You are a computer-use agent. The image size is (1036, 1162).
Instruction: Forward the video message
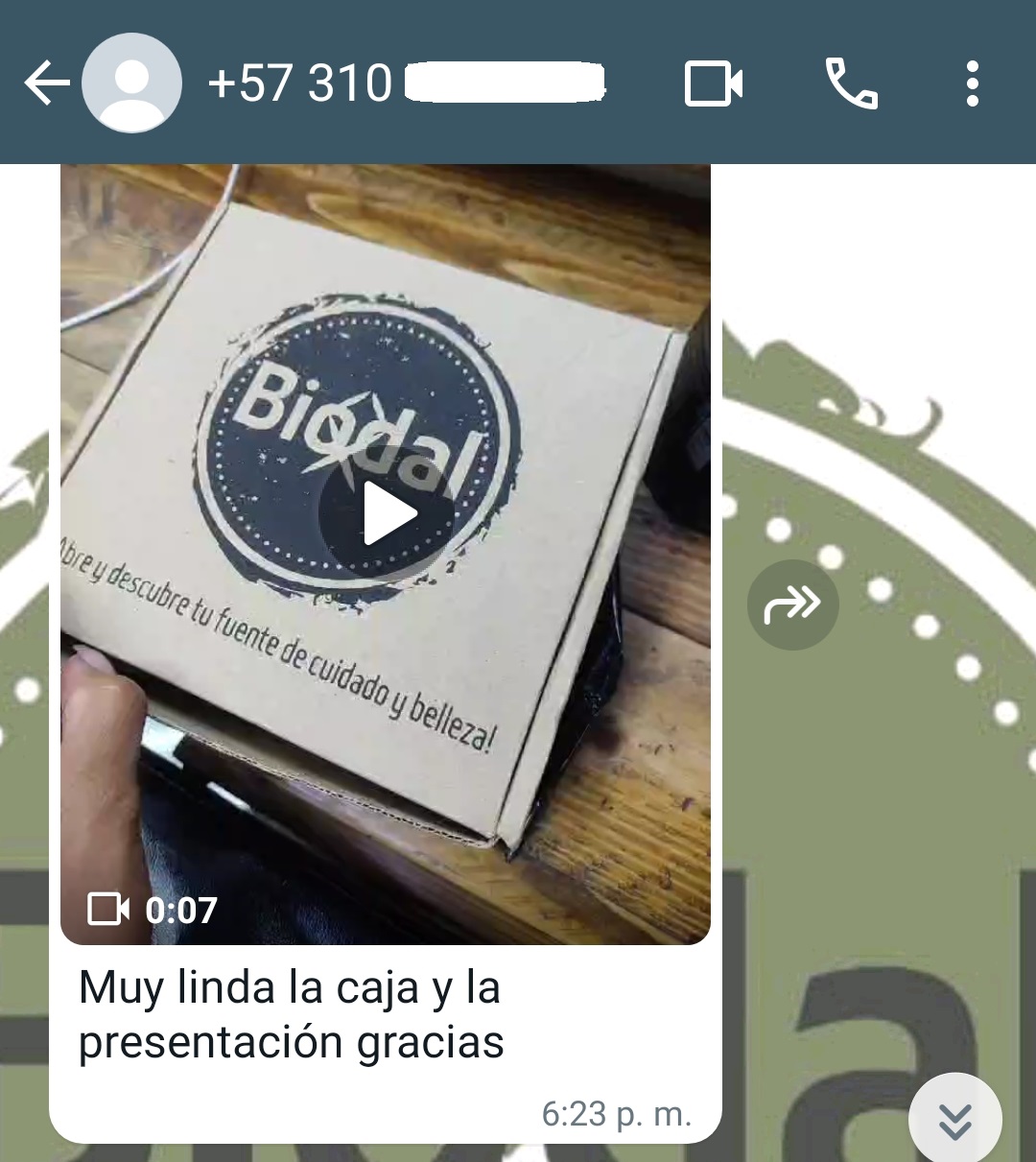pyautogui.click(x=792, y=605)
